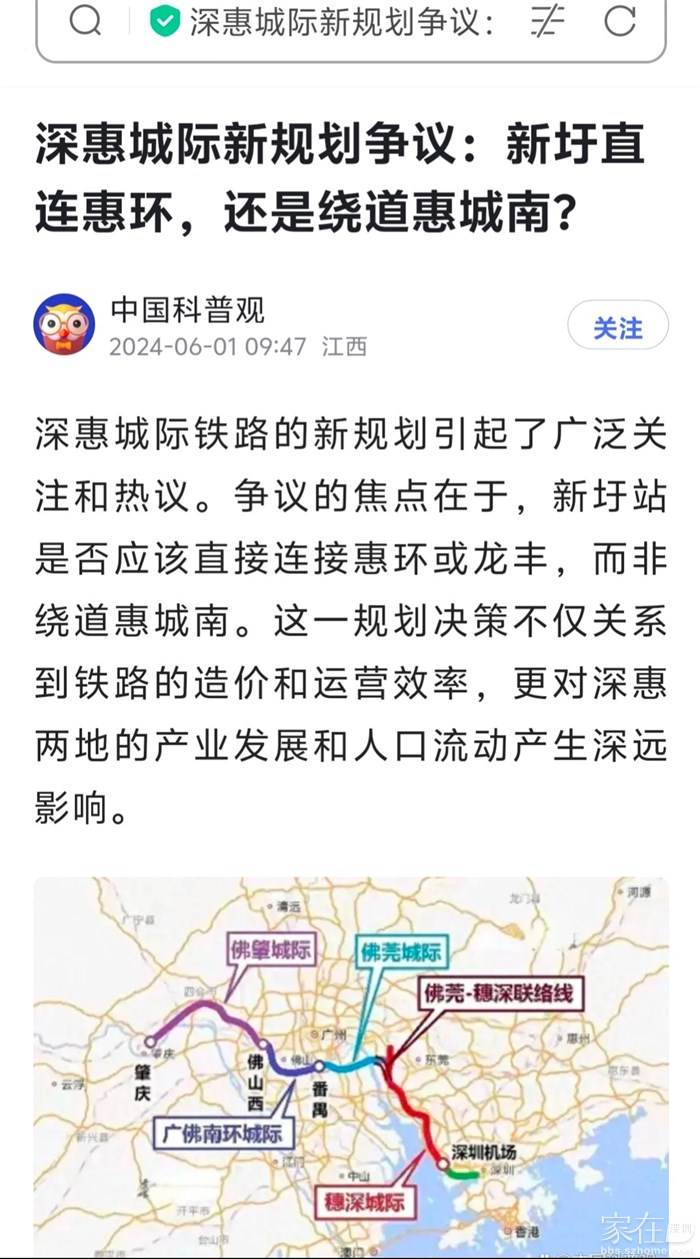This screenshot has height=1259, width=700.
Task: Open the page tools icon beside the reload button
Action: (x=547, y=21)
